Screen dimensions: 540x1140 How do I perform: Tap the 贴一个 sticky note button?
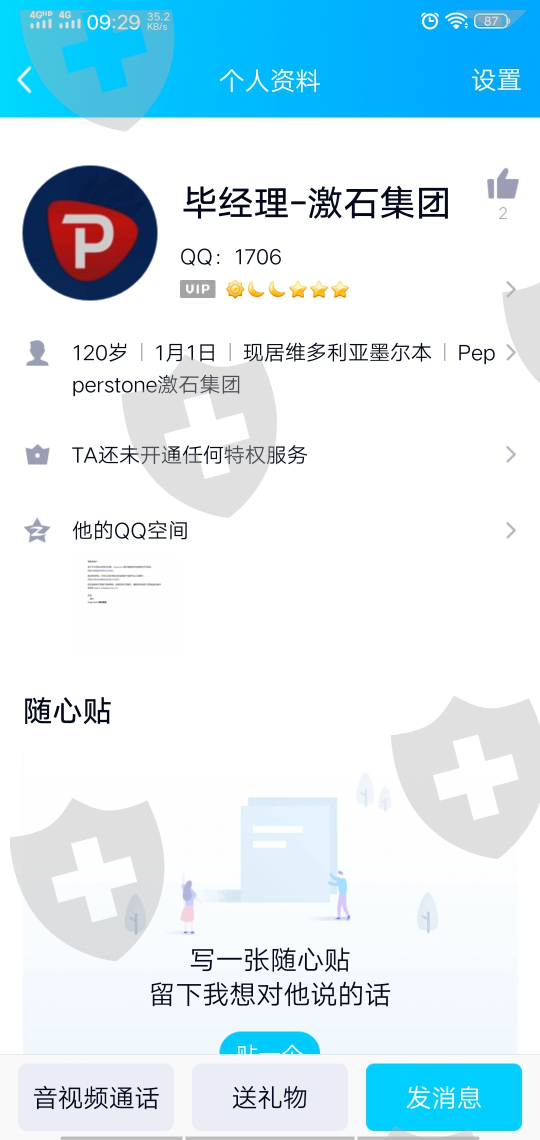270,1045
